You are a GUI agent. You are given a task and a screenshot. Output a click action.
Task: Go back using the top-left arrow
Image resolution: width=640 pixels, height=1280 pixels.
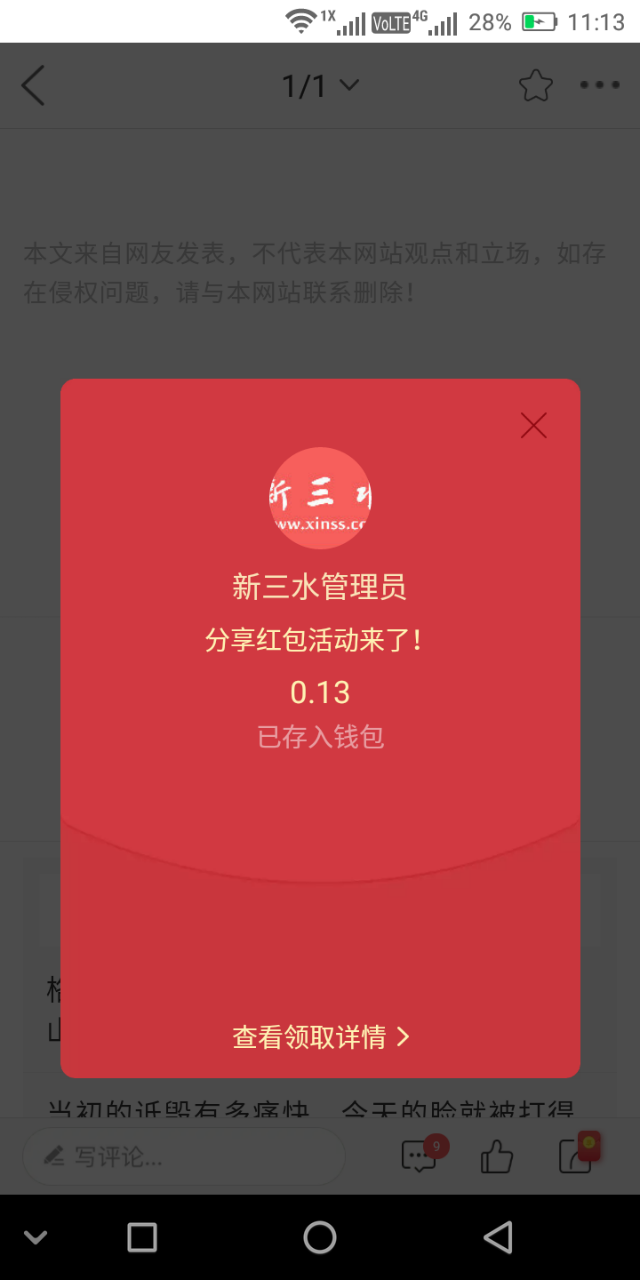point(34,86)
